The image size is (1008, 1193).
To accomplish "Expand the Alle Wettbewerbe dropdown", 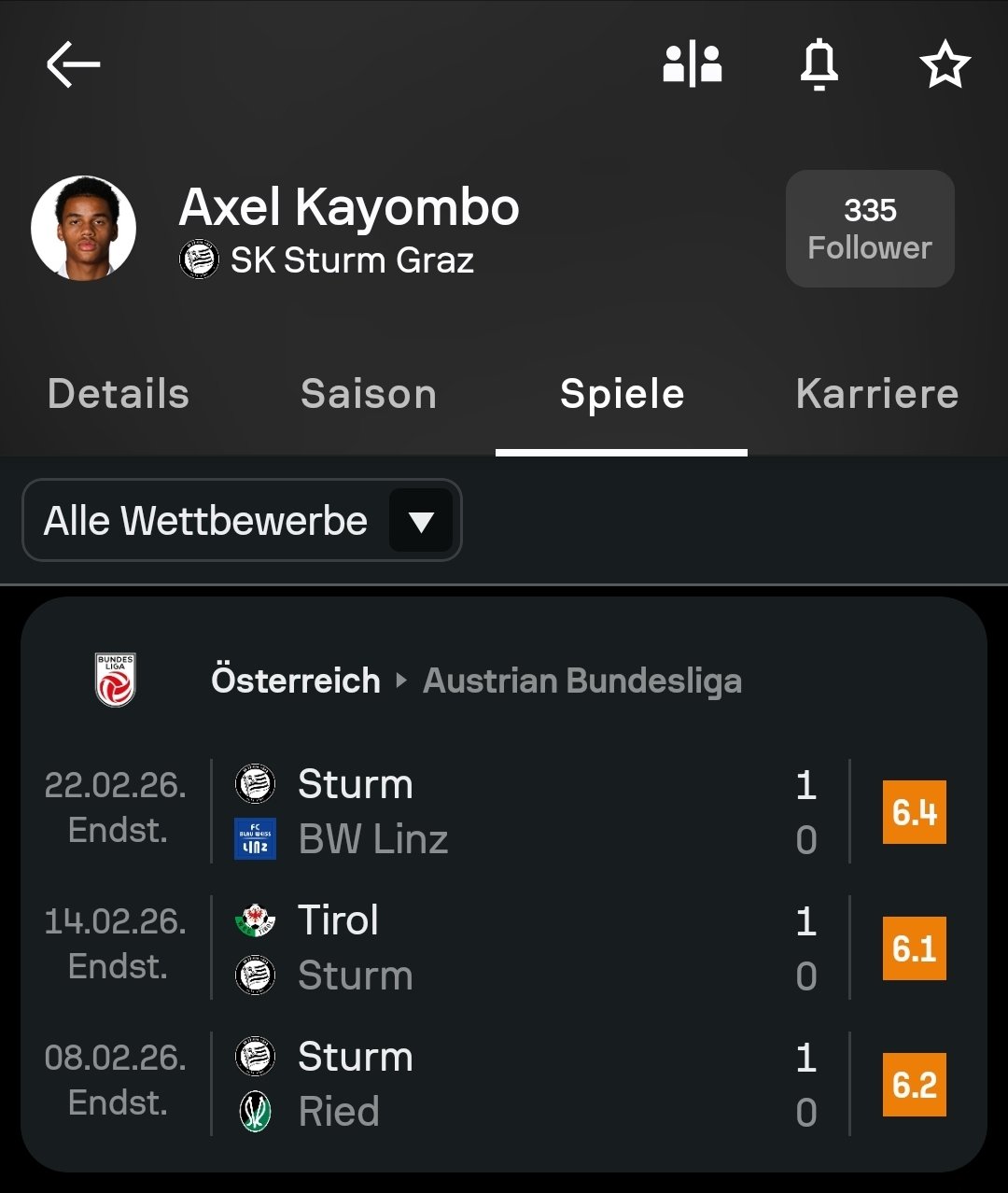I will click(x=242, y=521).
